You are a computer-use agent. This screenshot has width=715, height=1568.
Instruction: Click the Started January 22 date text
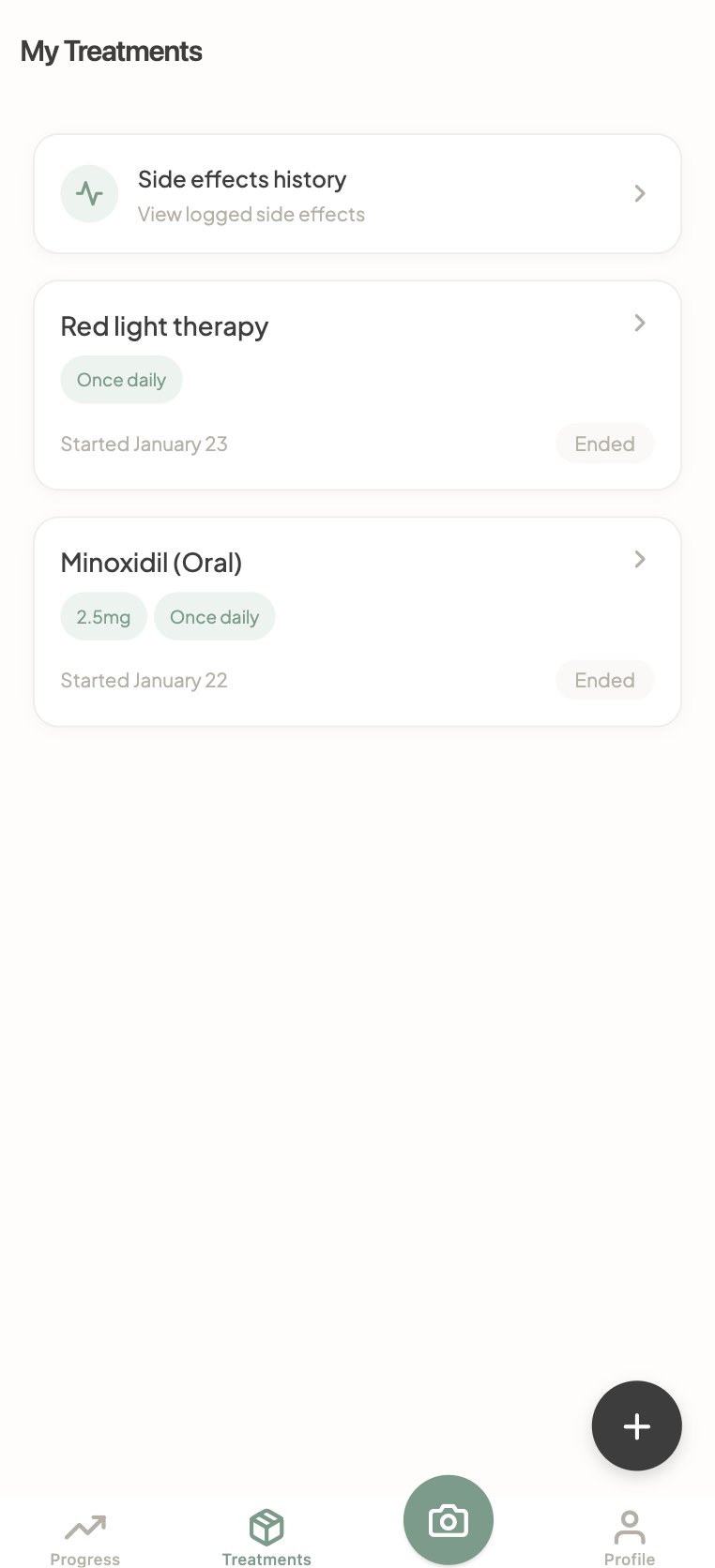coord(144,679)
